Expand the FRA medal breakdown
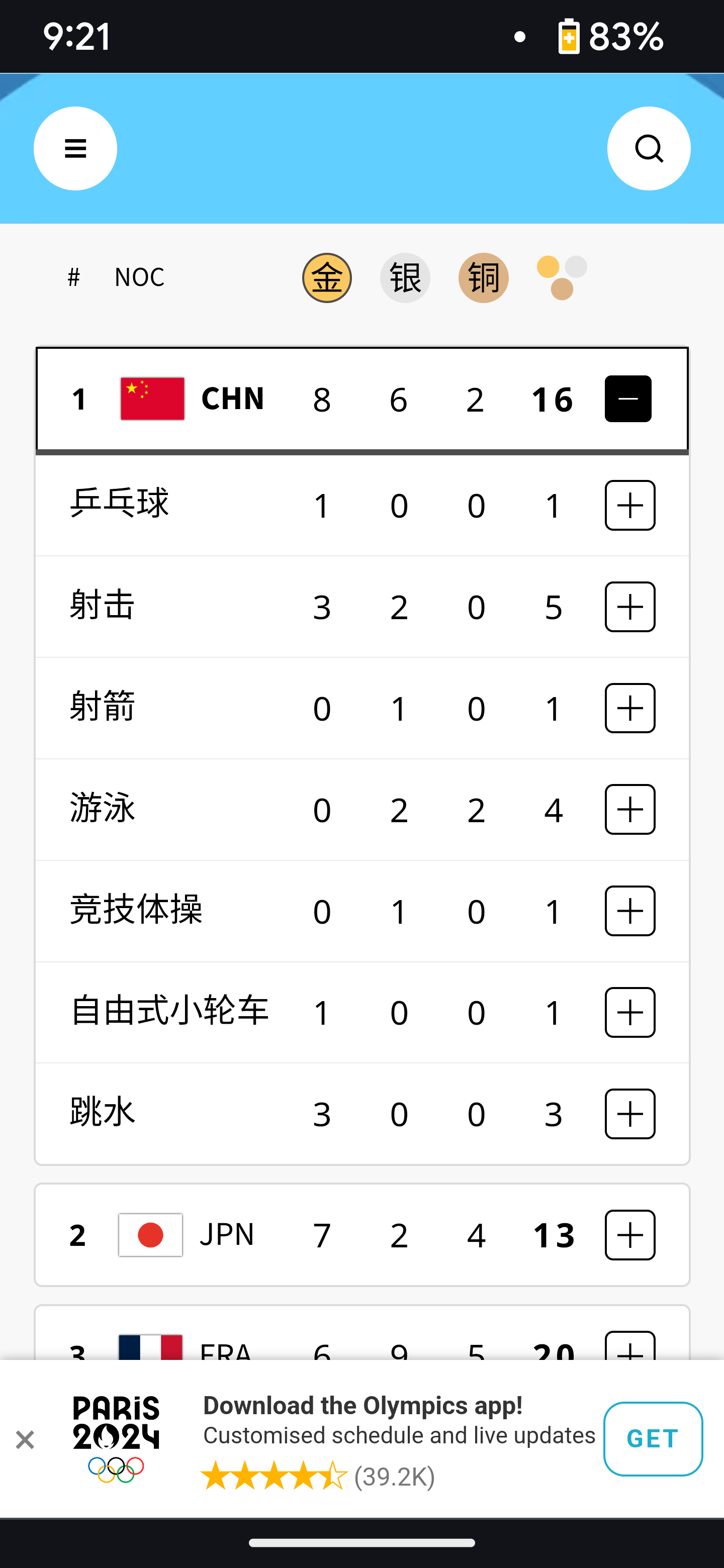Image resolution: width=724 pixels, height=1568 pixels. [629, 1348]
